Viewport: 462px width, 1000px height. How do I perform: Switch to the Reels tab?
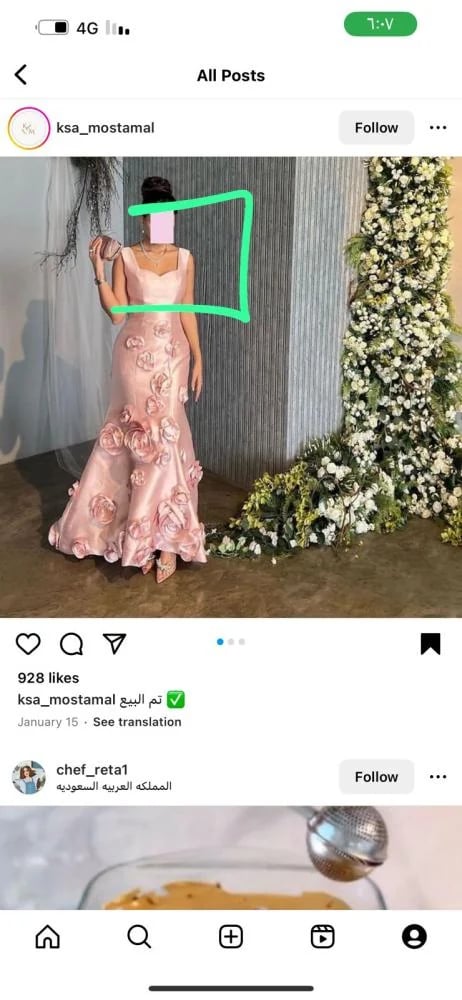click(x=322, y=937)
